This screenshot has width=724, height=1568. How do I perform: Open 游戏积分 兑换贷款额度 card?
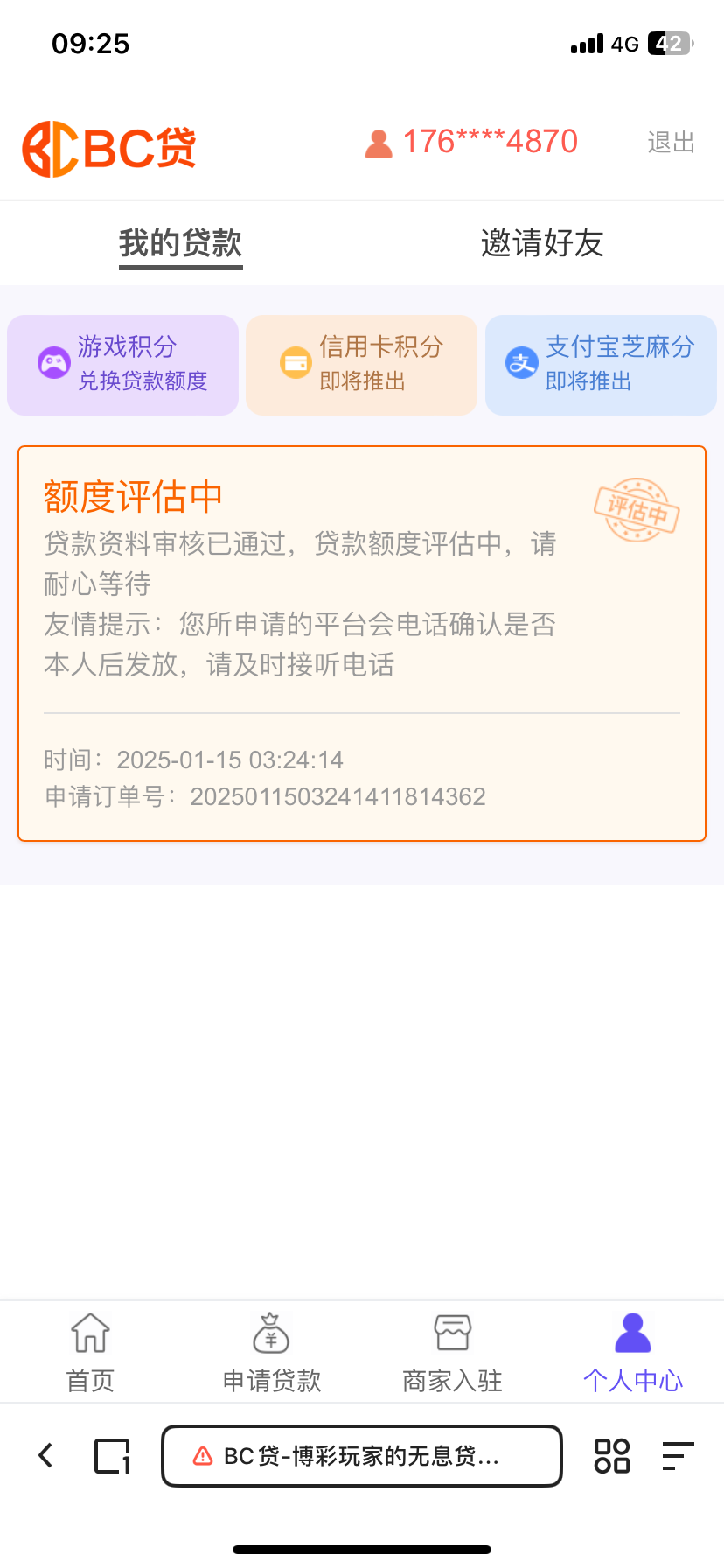(x=123, y=364)
